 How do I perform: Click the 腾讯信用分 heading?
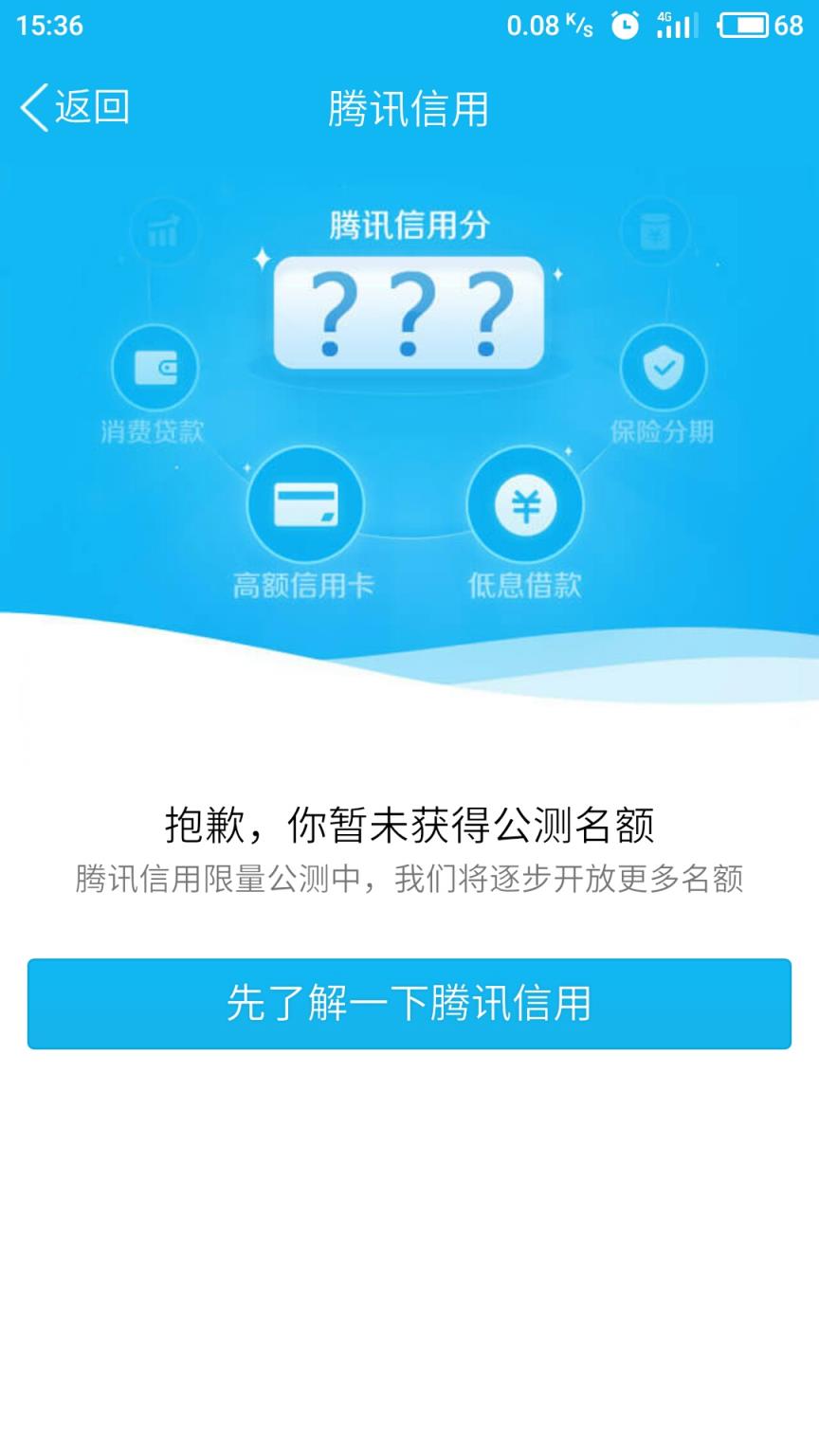(x=409, y=221)
